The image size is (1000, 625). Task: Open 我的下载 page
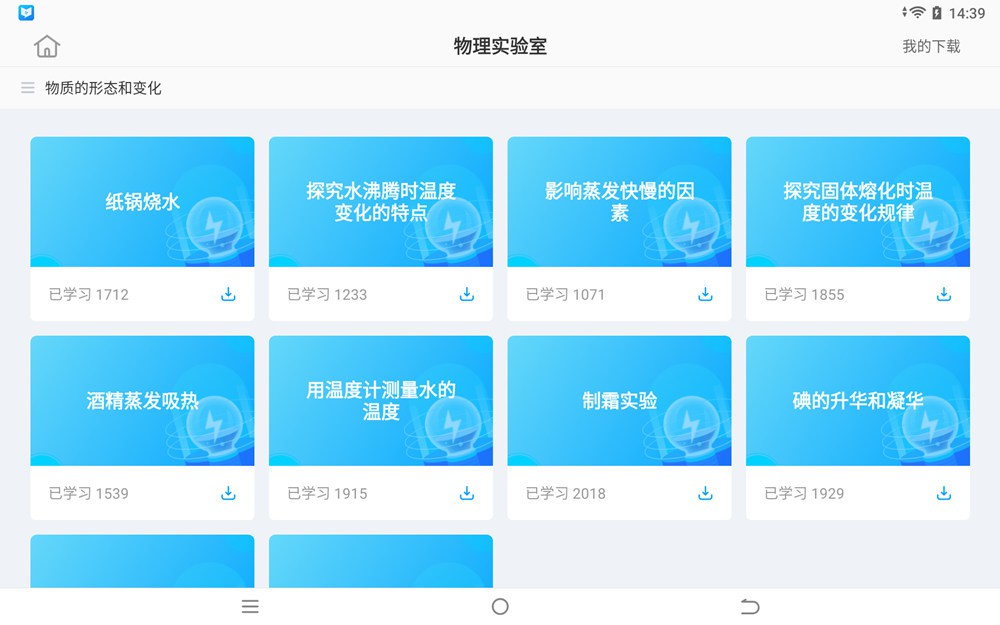click(x=930, y=46)
